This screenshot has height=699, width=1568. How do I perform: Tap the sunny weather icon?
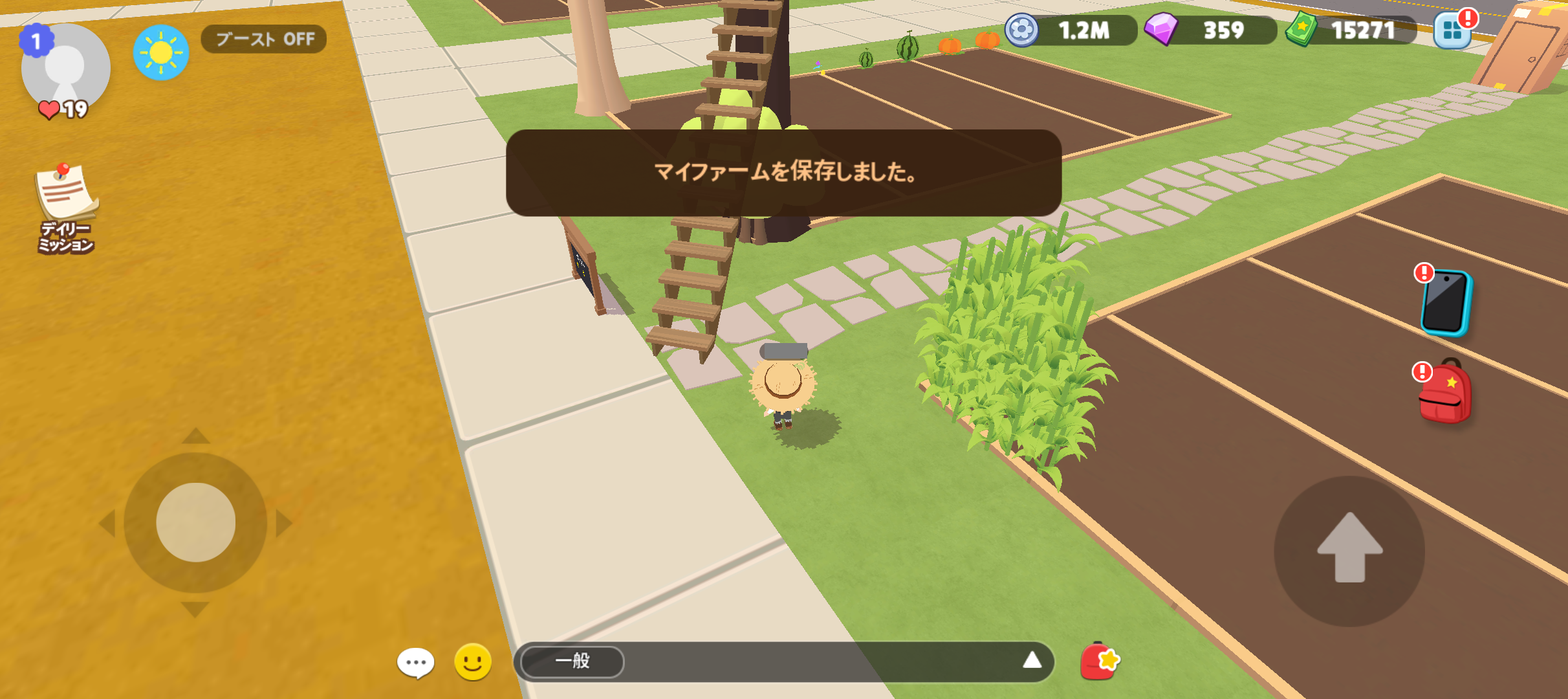click(161, 52)
